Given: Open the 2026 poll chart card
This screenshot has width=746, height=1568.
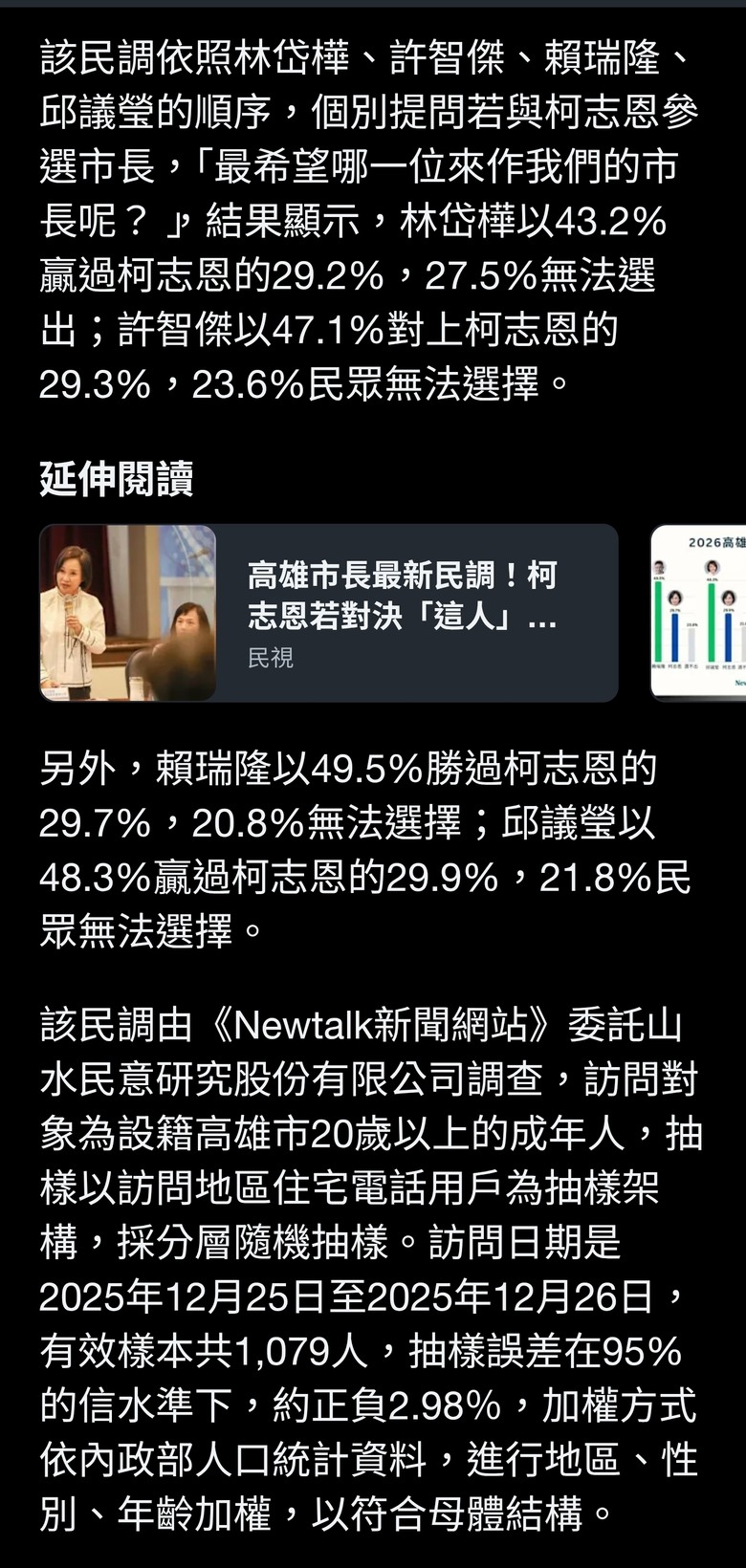Looking at the screenshot, I should tap(698, 613).
